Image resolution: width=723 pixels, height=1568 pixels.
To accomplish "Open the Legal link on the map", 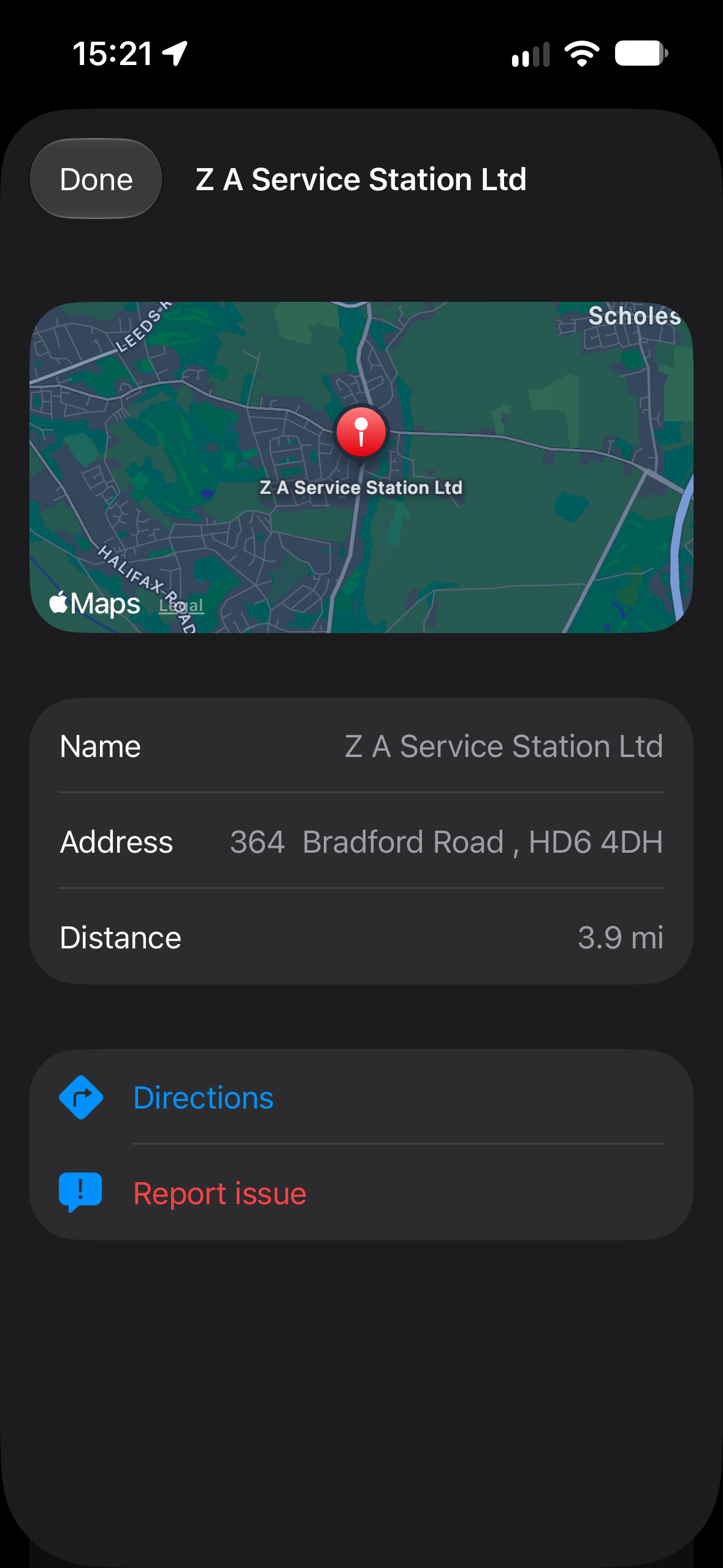I will [x=181, y=605].
